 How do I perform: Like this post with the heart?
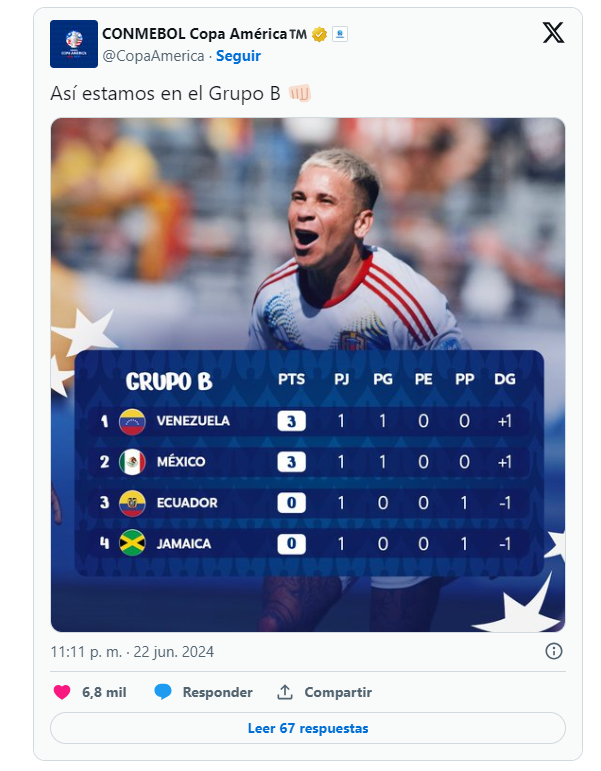click(62, 692)
